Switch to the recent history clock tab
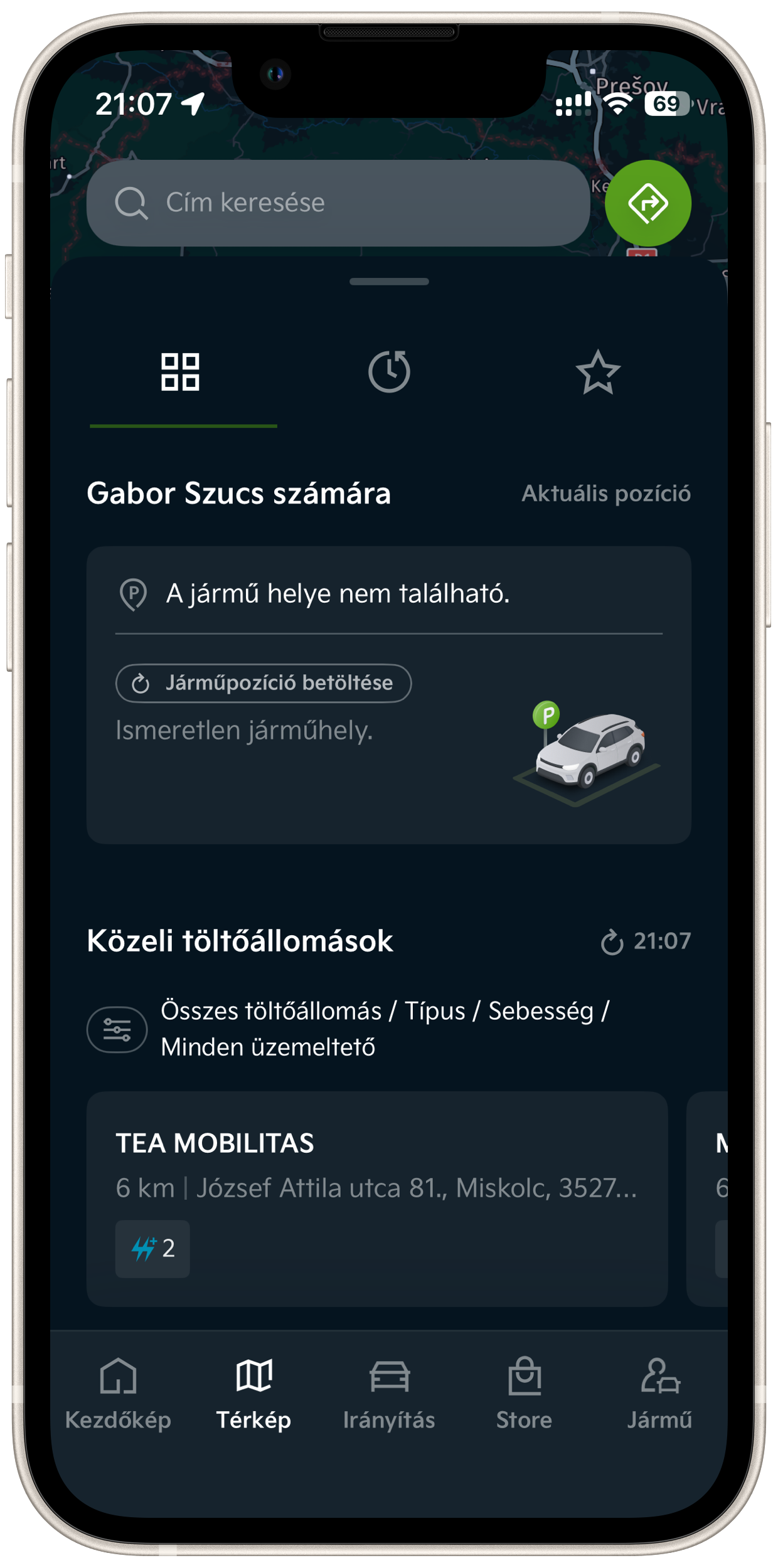Image resolution: width=778 pixels, height=1568 pixels. pyautogui.click(x=389, y=372)
